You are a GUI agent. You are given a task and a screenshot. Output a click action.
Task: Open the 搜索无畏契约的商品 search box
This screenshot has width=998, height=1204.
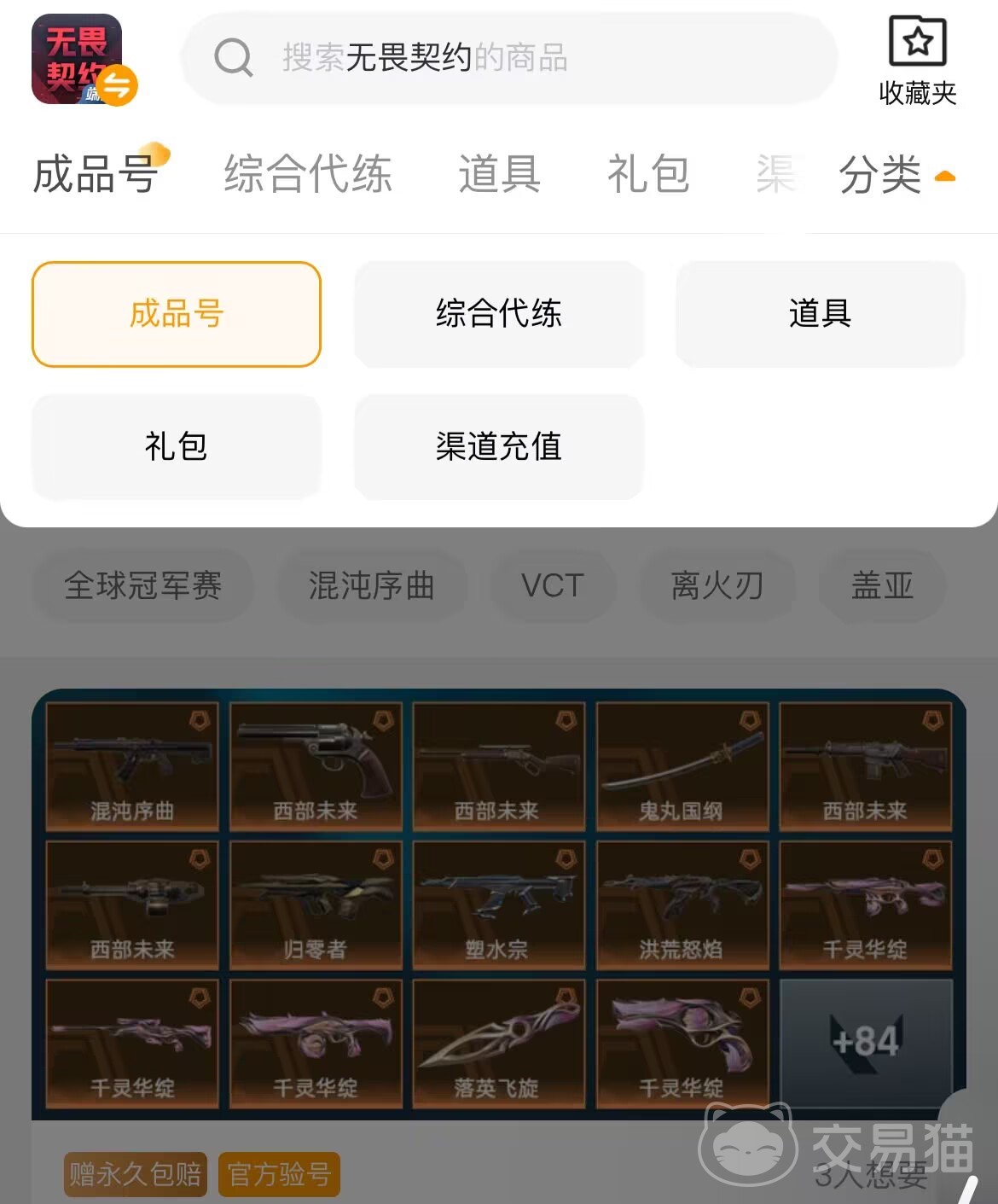pos(508,58)
